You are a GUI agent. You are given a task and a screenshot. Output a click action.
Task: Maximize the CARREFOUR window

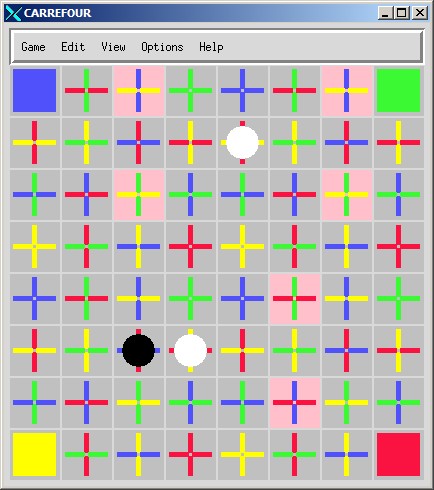[402, 13]
